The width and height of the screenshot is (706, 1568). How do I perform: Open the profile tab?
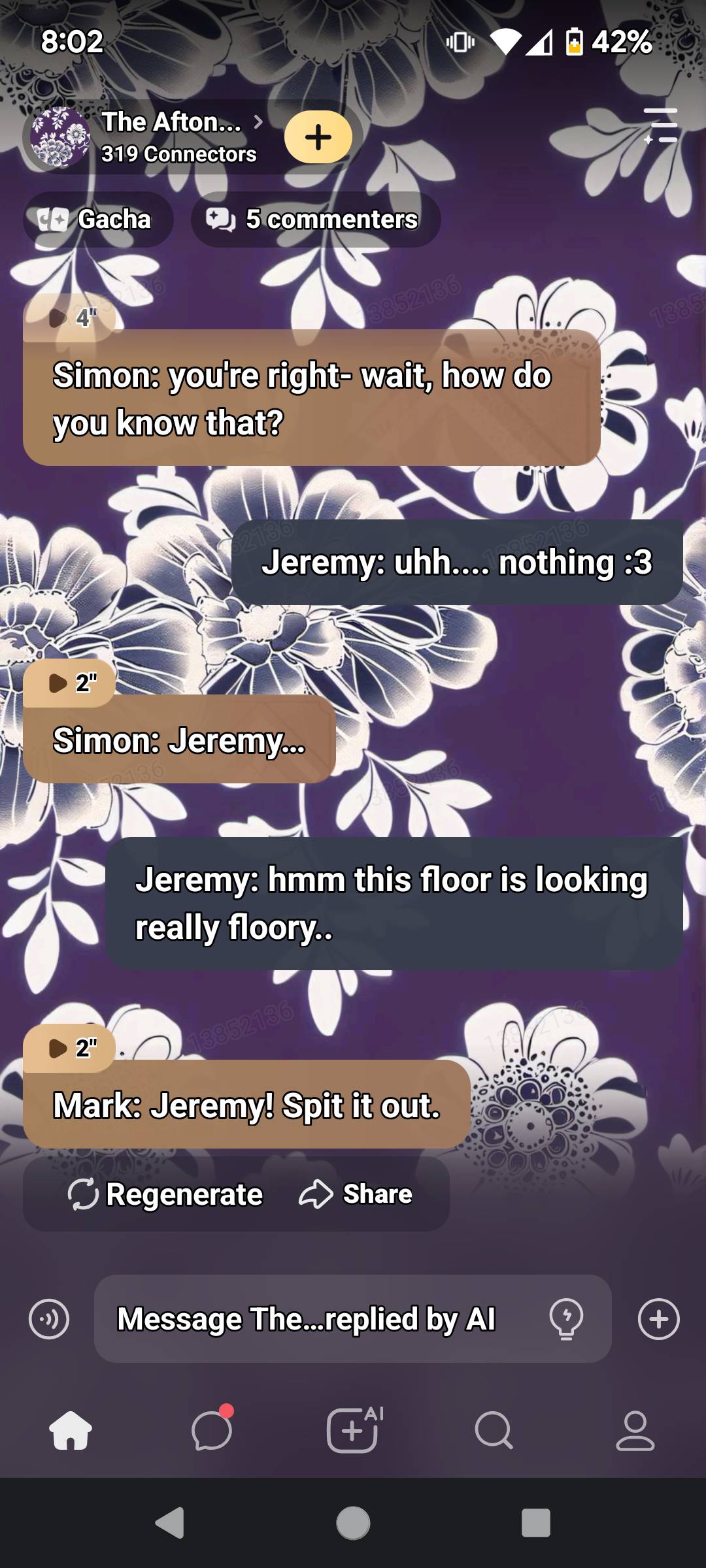[x=635, y=1431]
